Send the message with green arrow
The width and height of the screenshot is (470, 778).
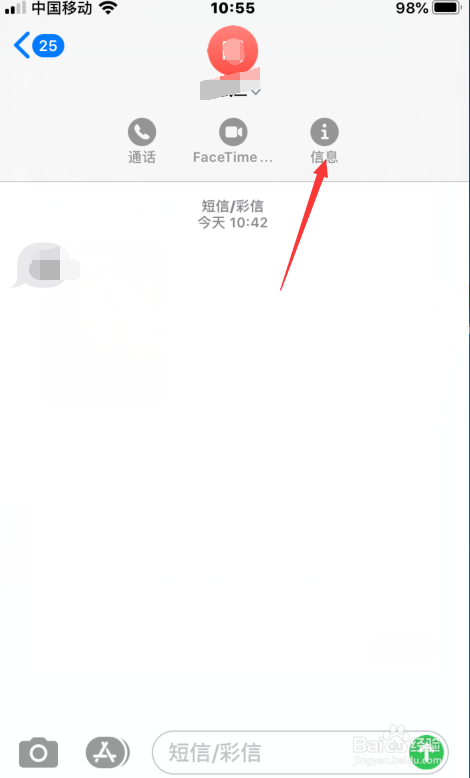click(x=426, y=753)
